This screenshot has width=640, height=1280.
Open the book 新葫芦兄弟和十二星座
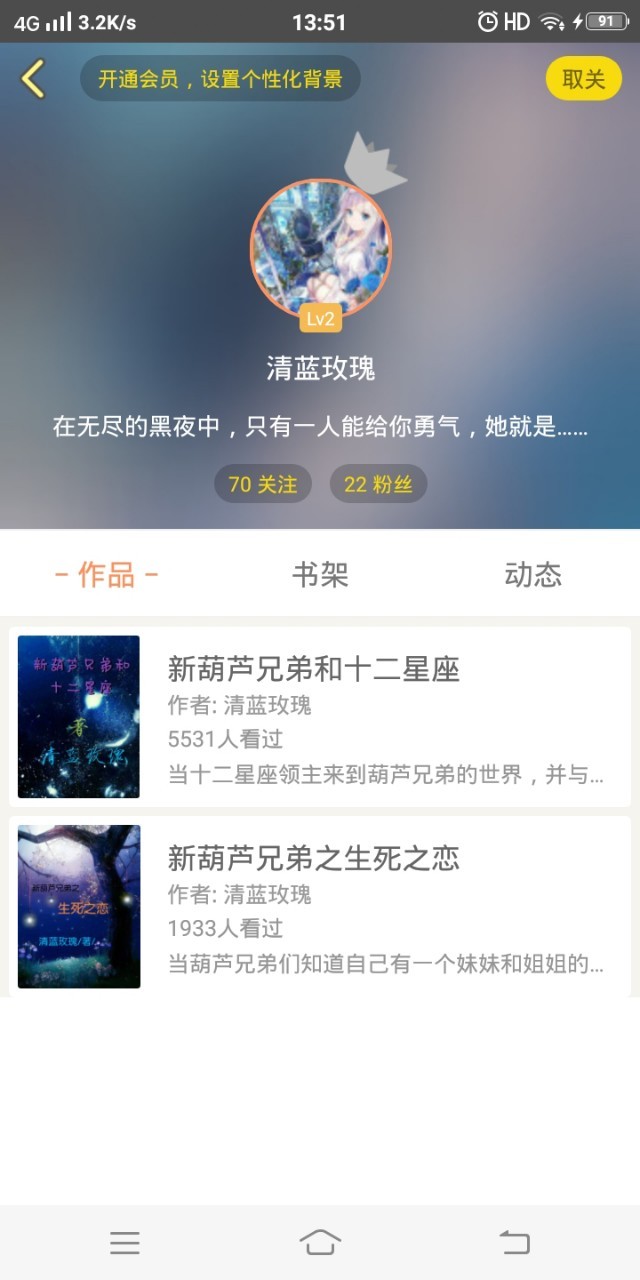pyautogui.click(x=320, y=717)
